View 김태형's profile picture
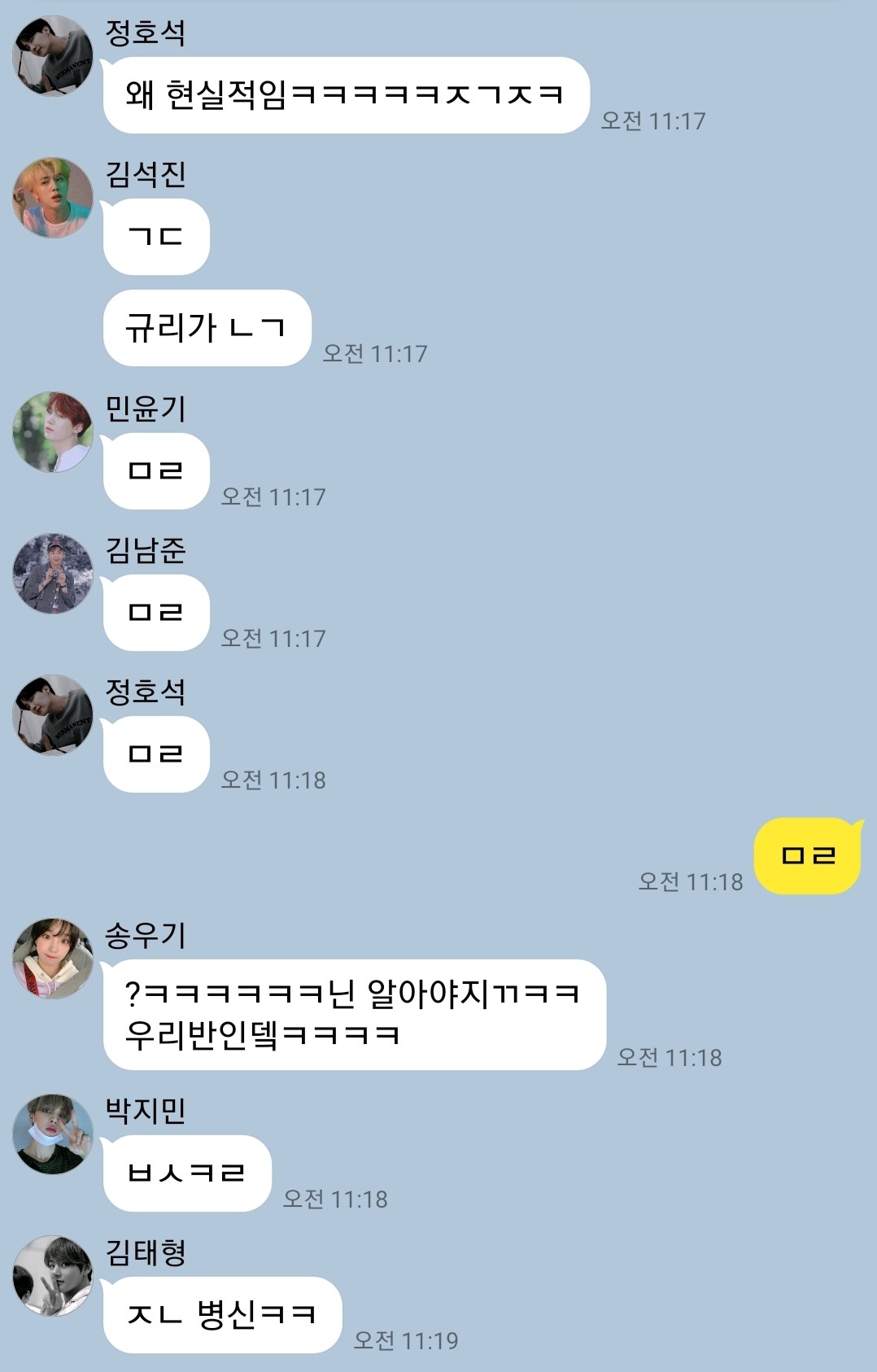 53,1275
